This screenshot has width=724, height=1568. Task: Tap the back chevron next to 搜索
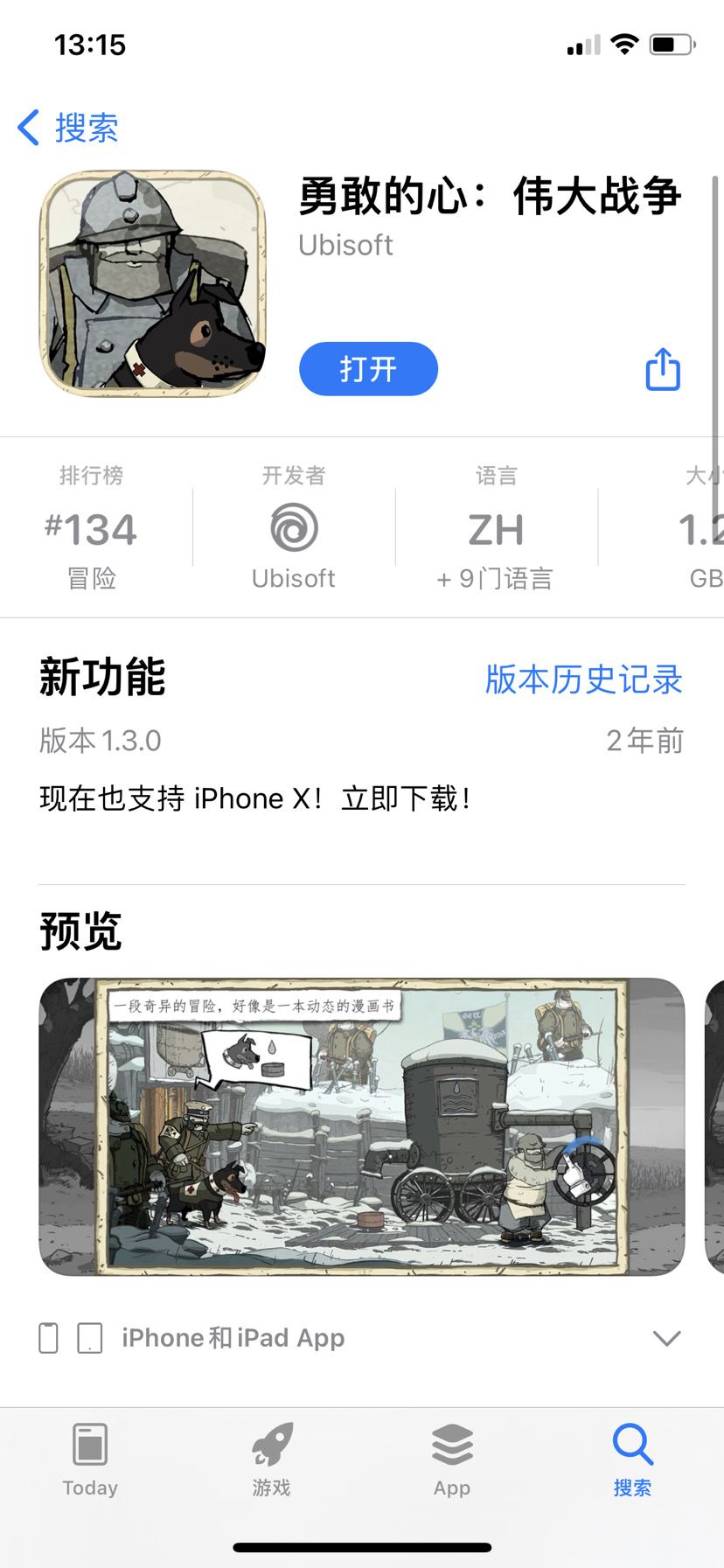29,127
